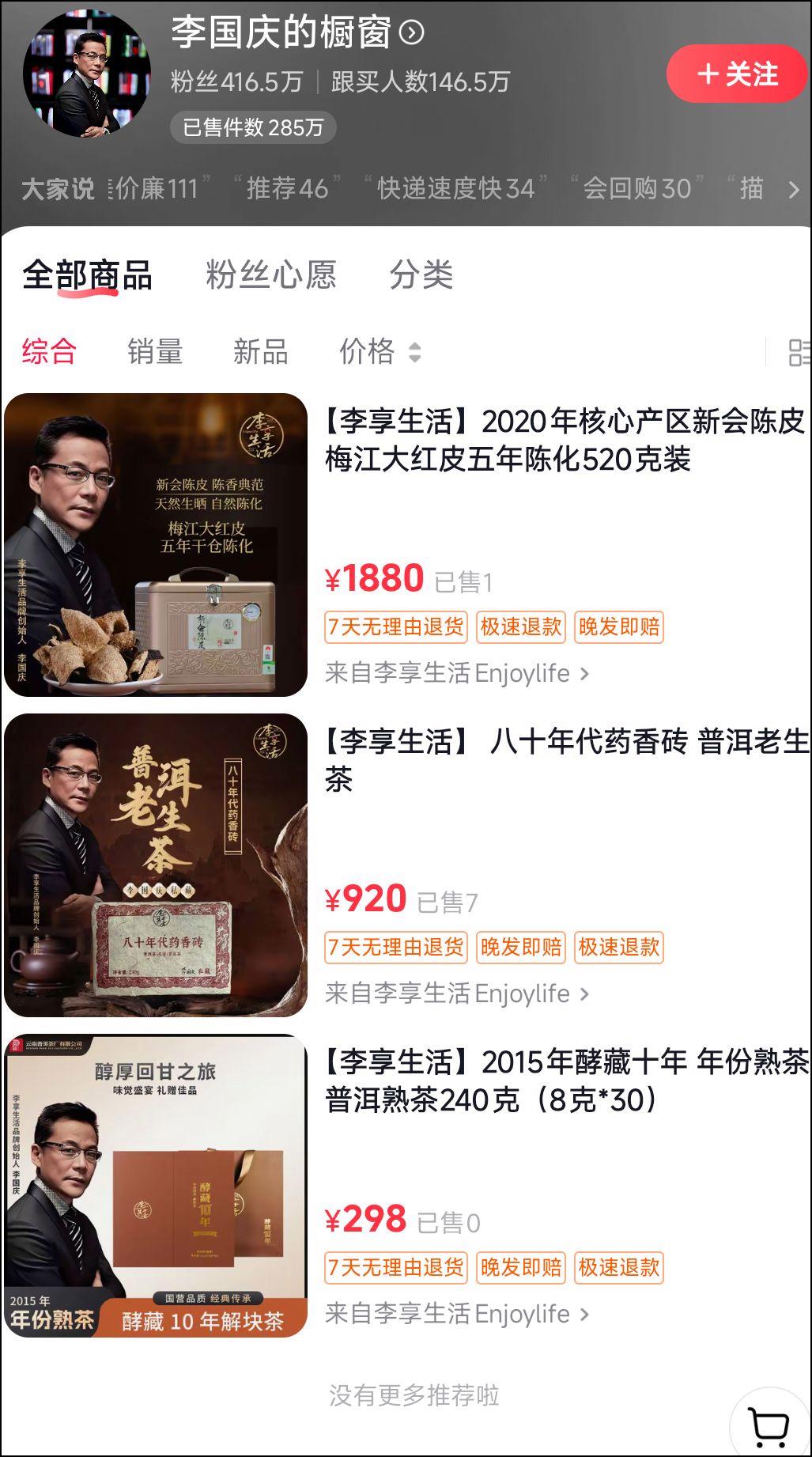
Task: Tap the “快递速度快34” review tag
Action: coord(455,188)
